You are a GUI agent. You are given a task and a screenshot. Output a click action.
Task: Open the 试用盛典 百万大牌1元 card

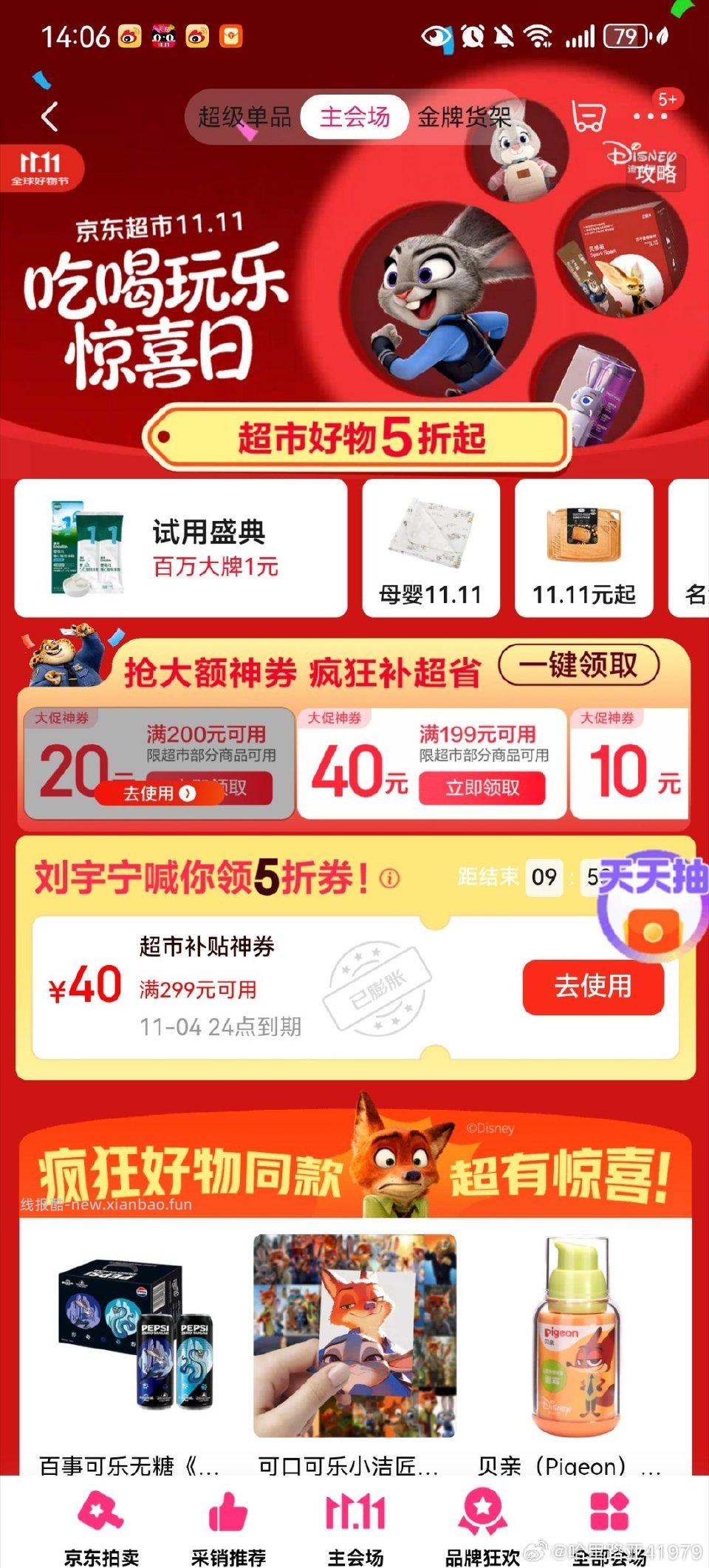[182, 548]
